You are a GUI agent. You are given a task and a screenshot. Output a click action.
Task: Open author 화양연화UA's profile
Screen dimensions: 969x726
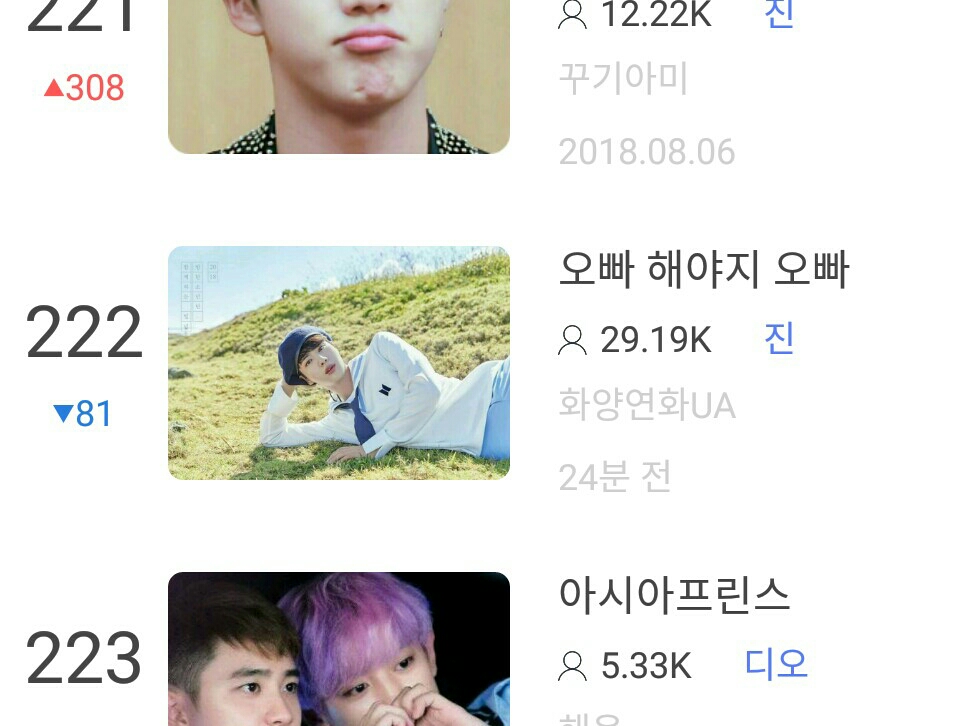pos(647,406)
